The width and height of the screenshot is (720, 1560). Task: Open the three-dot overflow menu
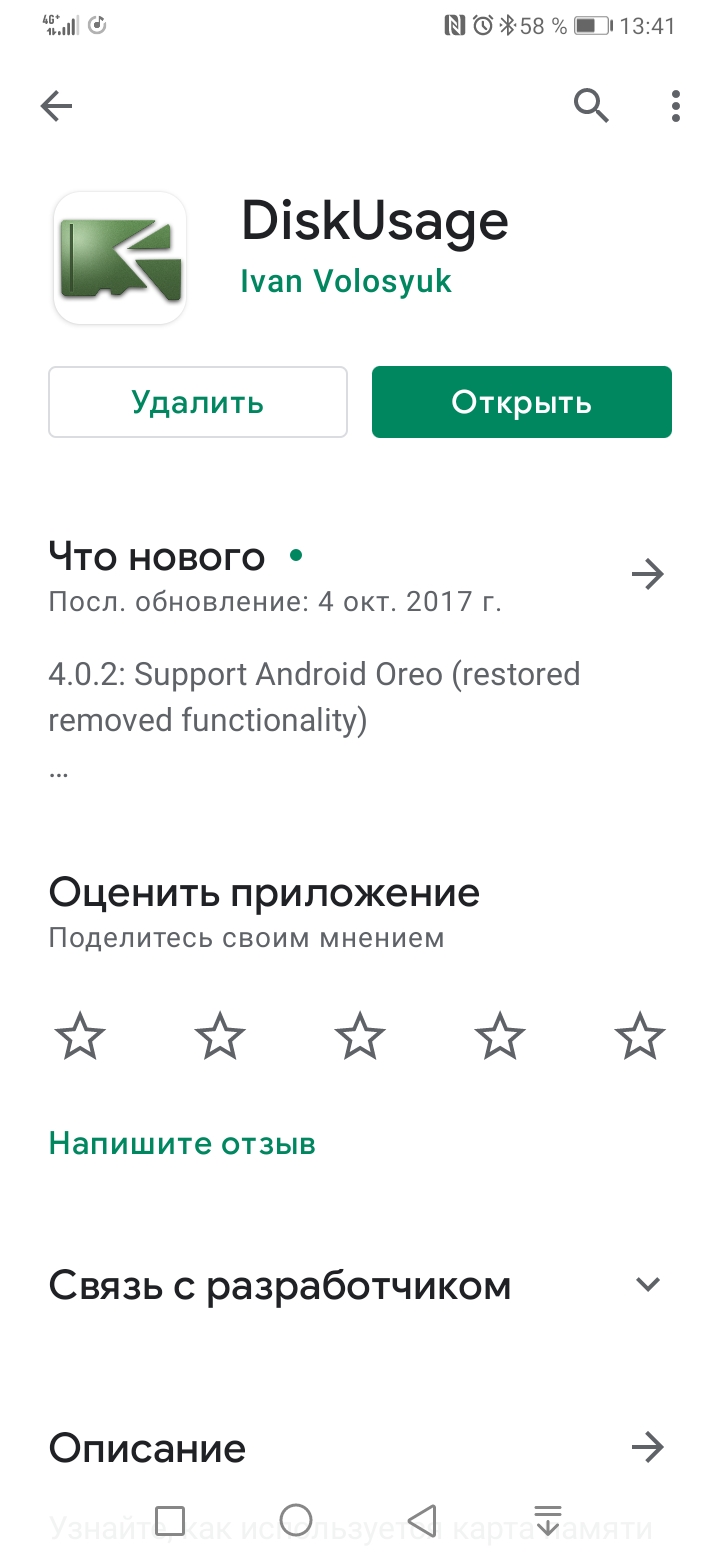click(676, 106)
